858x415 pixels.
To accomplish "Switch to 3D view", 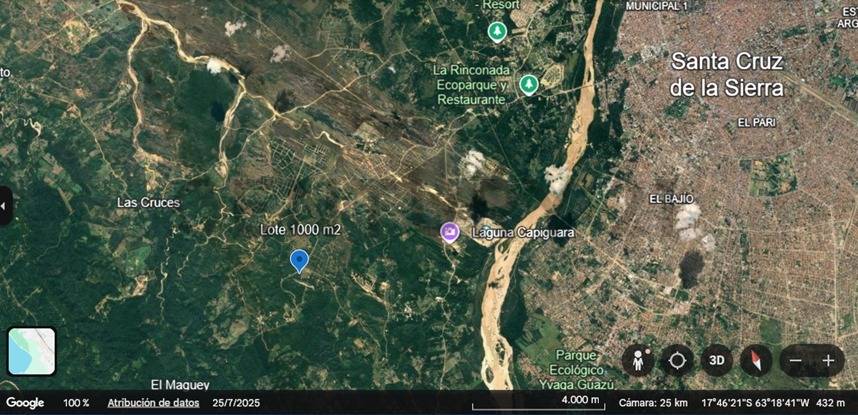I will [x=716, y=360].
